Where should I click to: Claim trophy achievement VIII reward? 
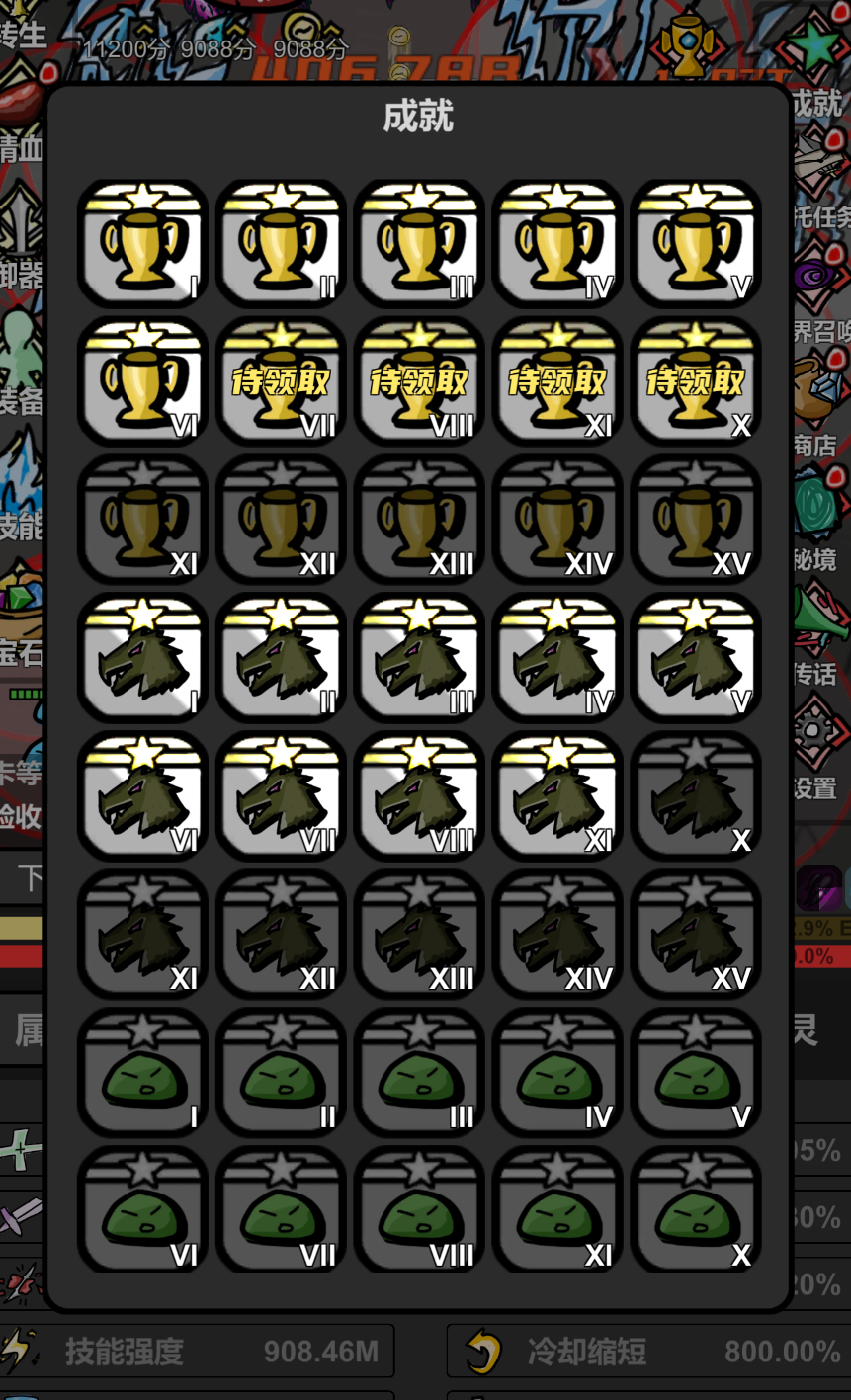click(419, 381)
